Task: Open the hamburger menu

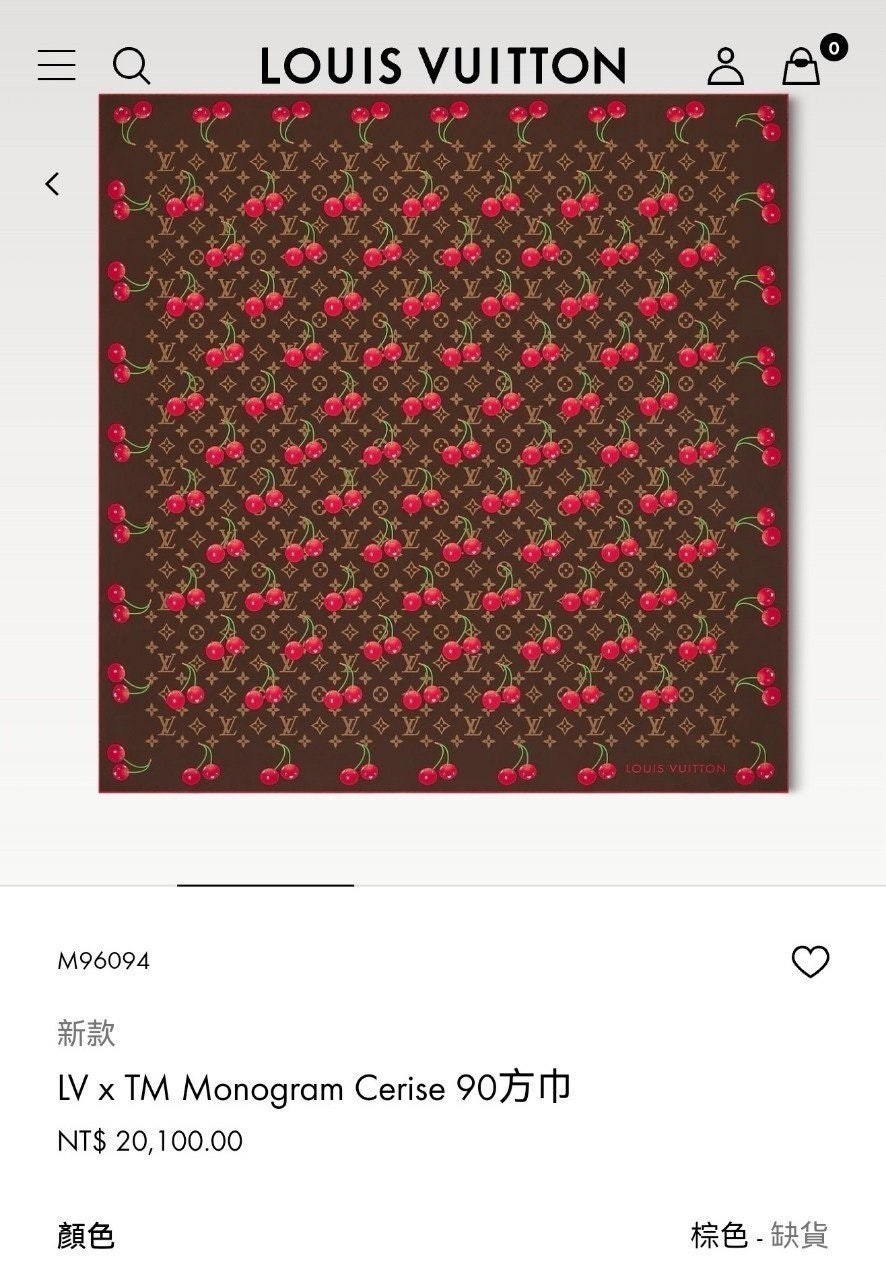Action: point(57,65)
